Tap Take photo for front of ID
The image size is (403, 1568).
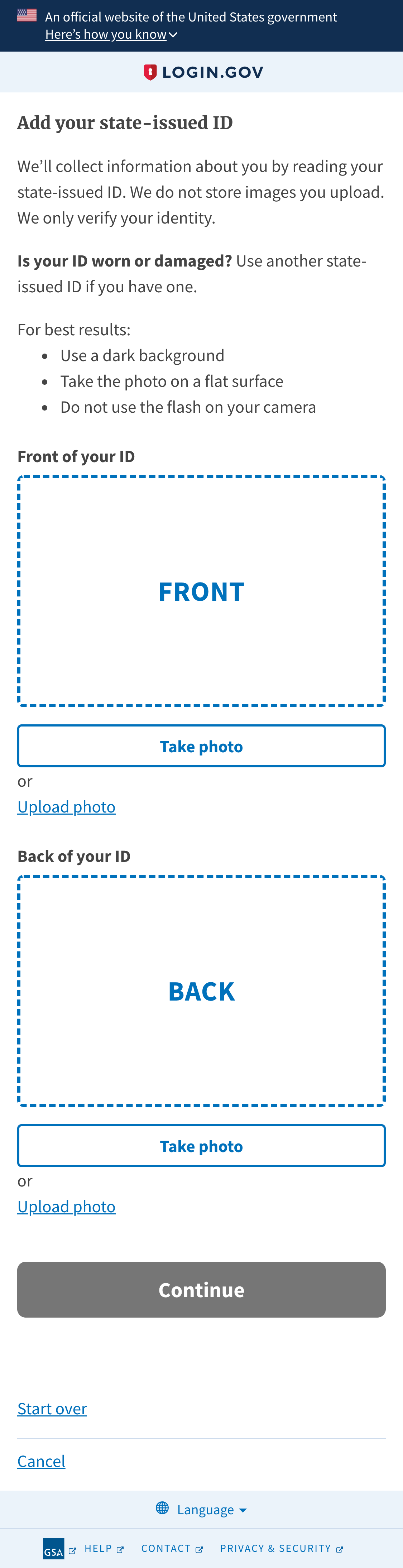201,746
